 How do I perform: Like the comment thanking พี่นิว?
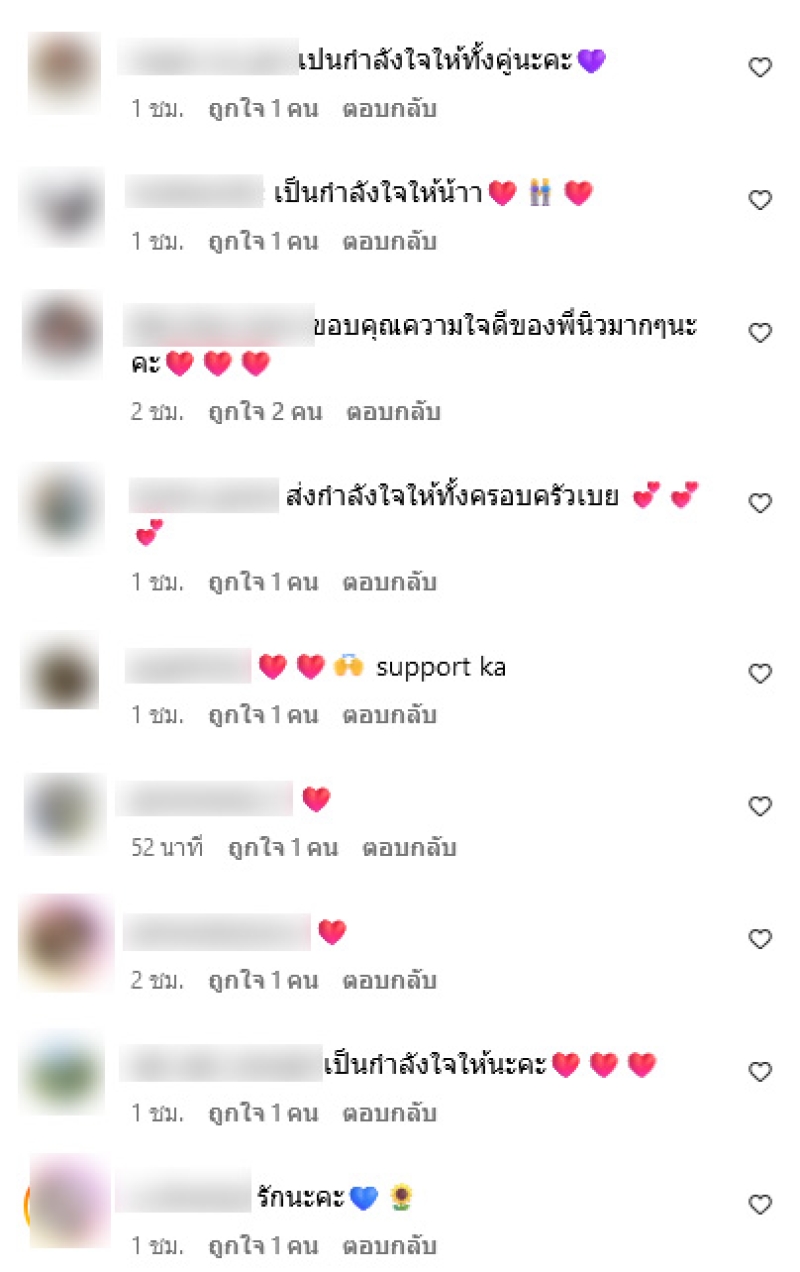pyautogui.click(x=761, y=334)
